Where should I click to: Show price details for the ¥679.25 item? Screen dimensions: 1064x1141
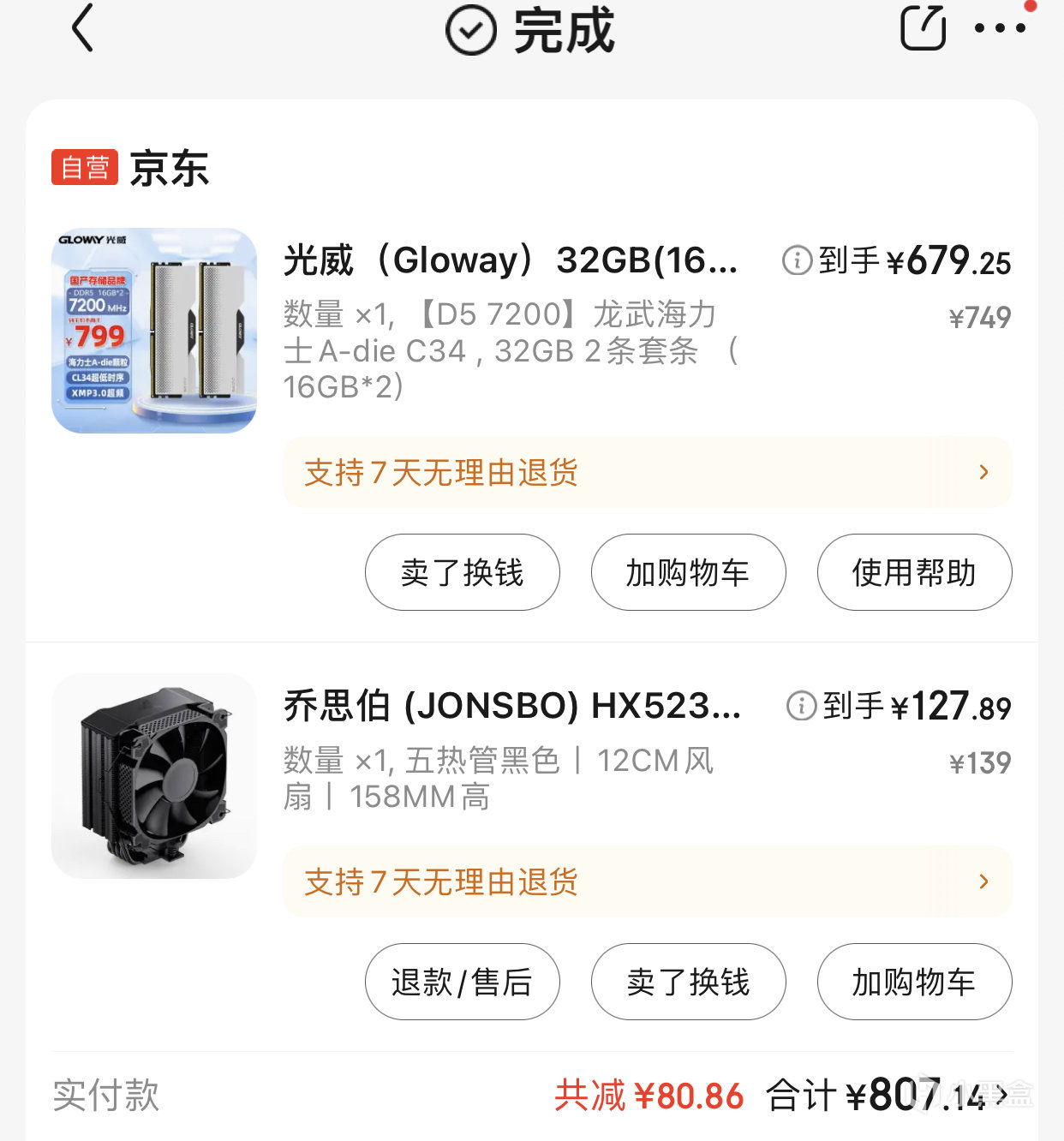798,260
